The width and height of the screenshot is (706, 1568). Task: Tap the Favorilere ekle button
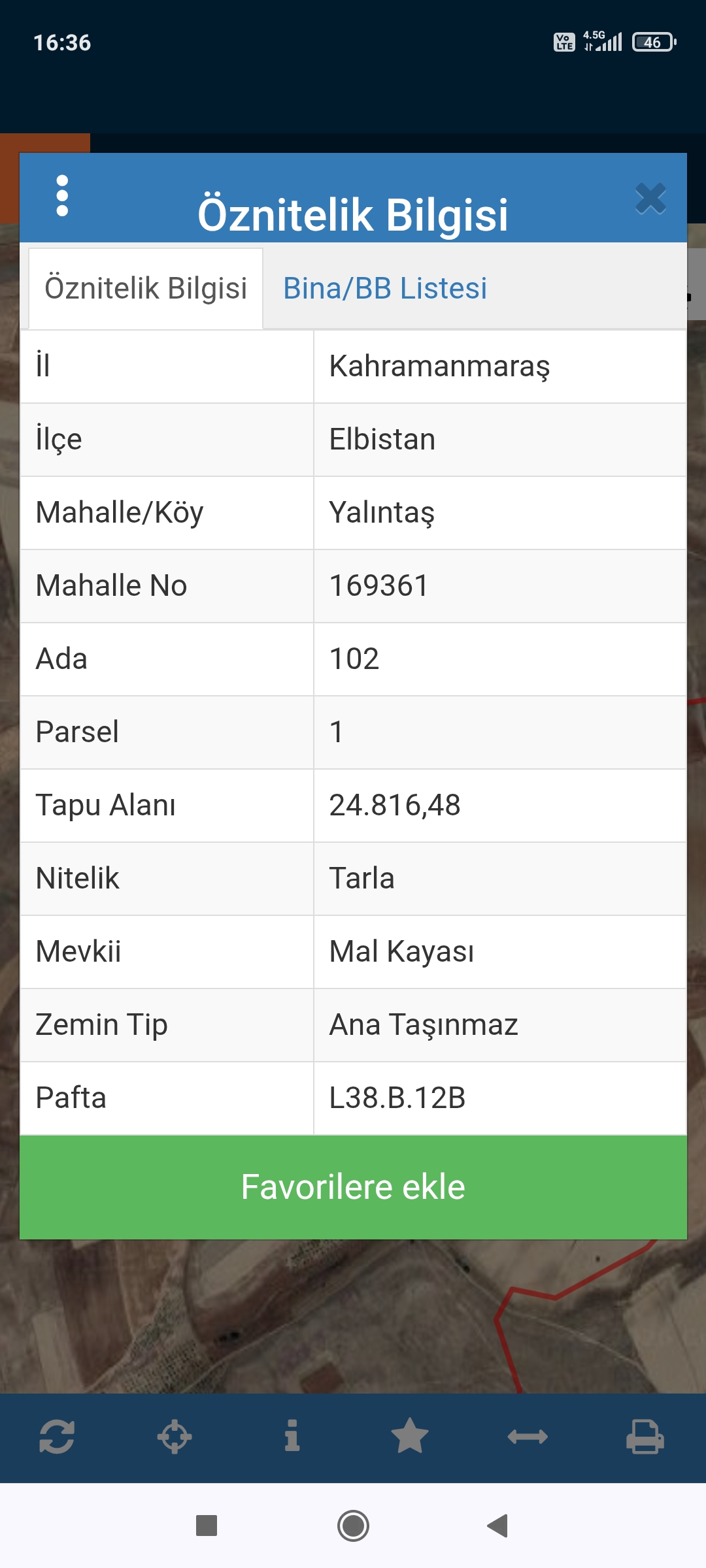point(353,1187)
